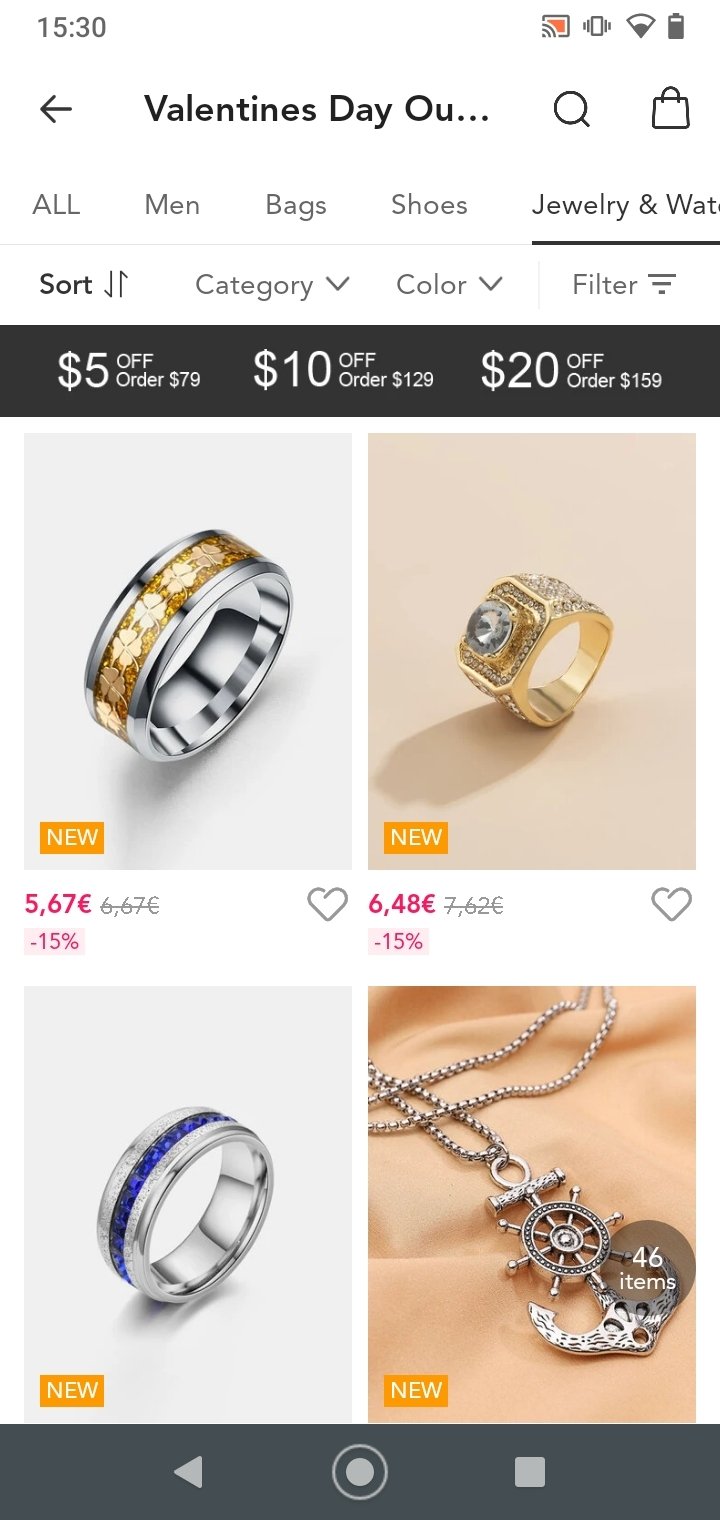Add the 5,67€ ring to wishlist
This screenshot has height=1520, width=720.
[327, 905]
